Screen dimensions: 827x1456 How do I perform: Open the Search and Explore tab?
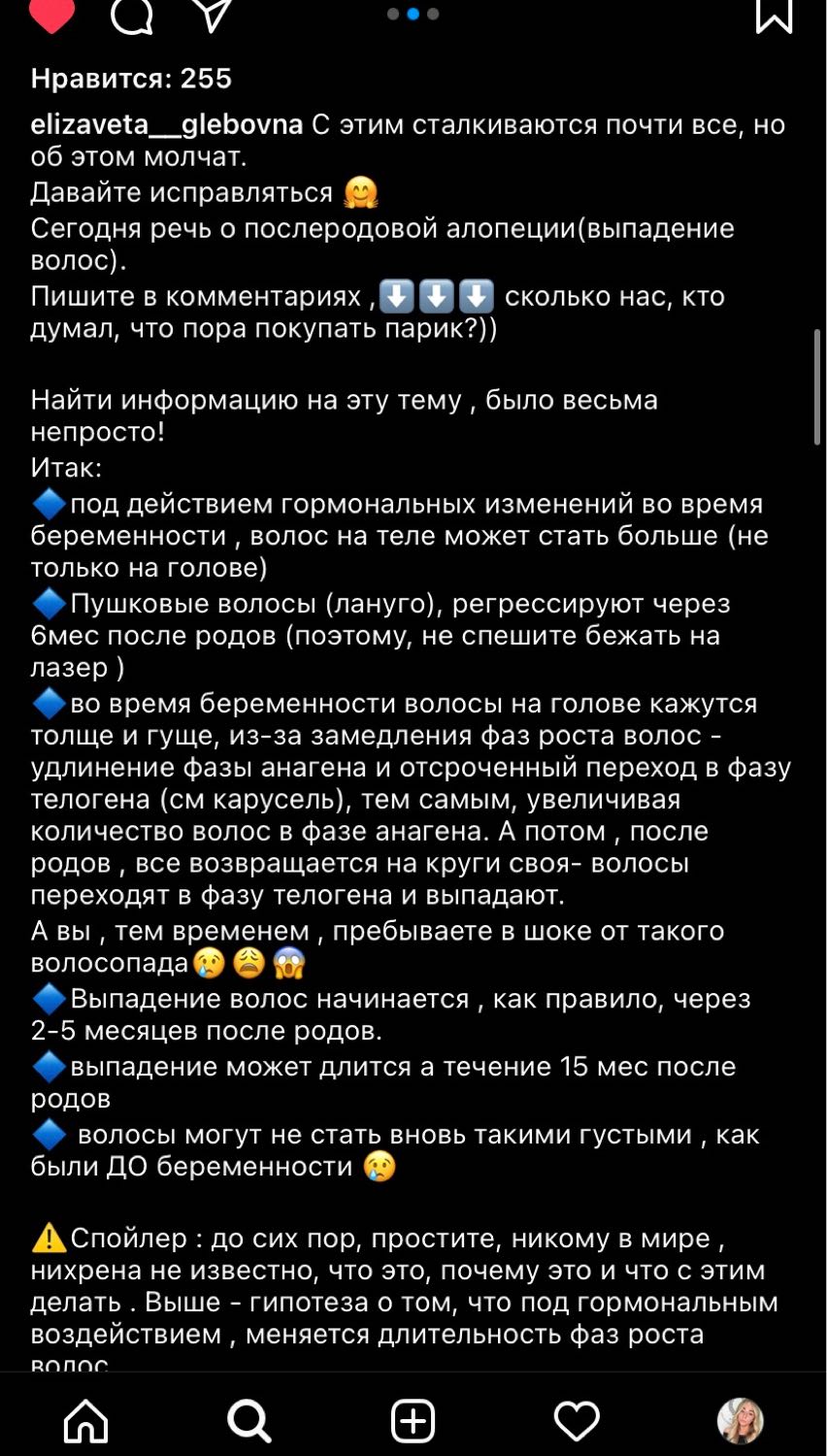point(249,1422)
